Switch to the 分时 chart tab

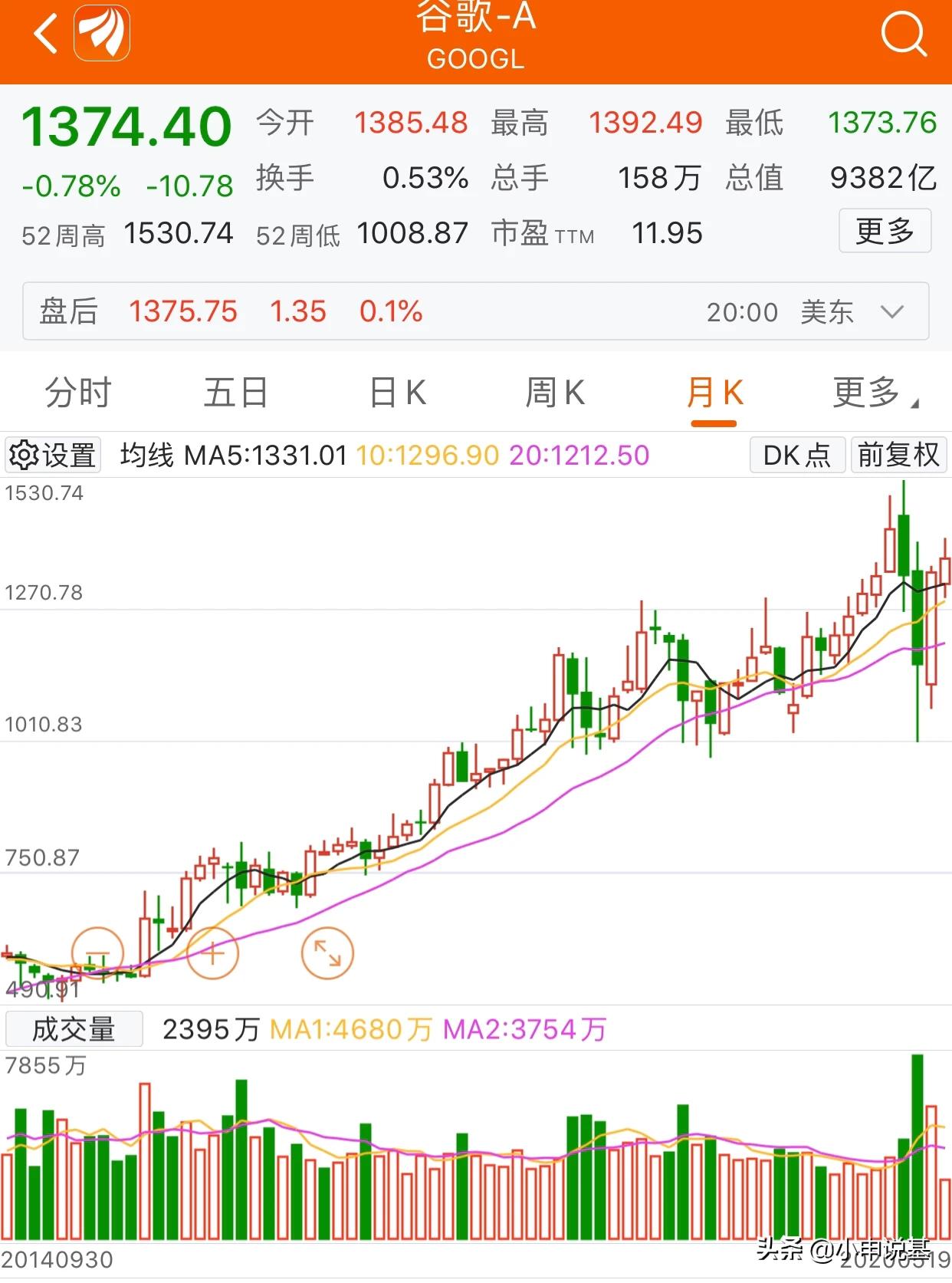point(78,393)
